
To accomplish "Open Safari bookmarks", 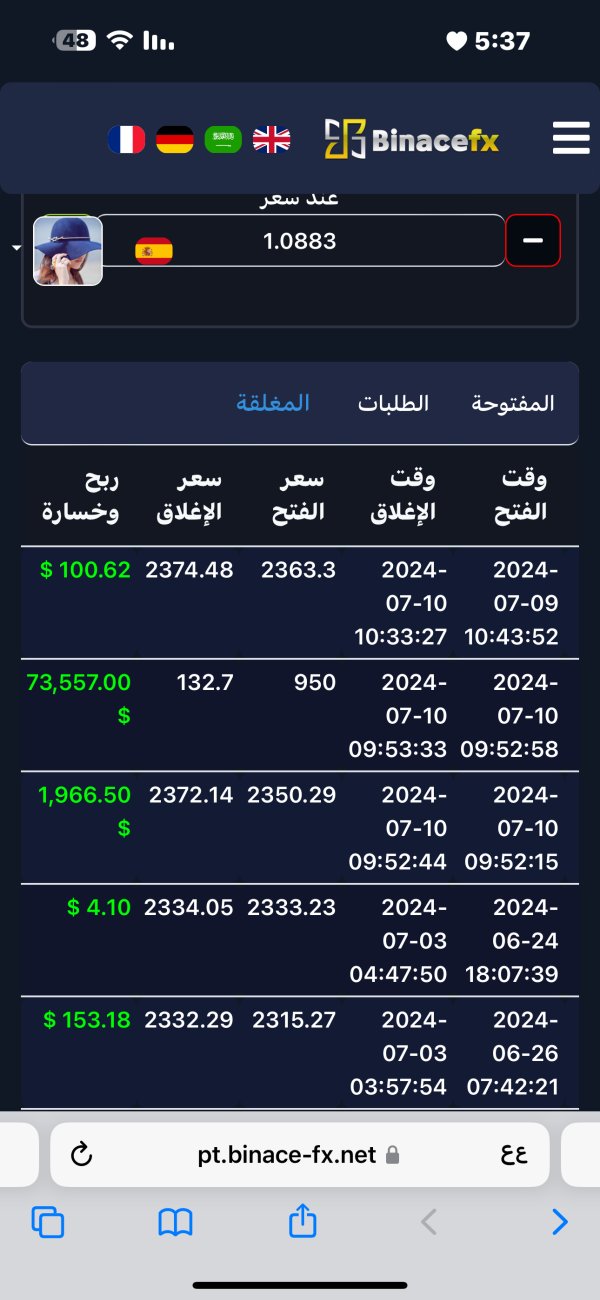I will (176, 1222).
